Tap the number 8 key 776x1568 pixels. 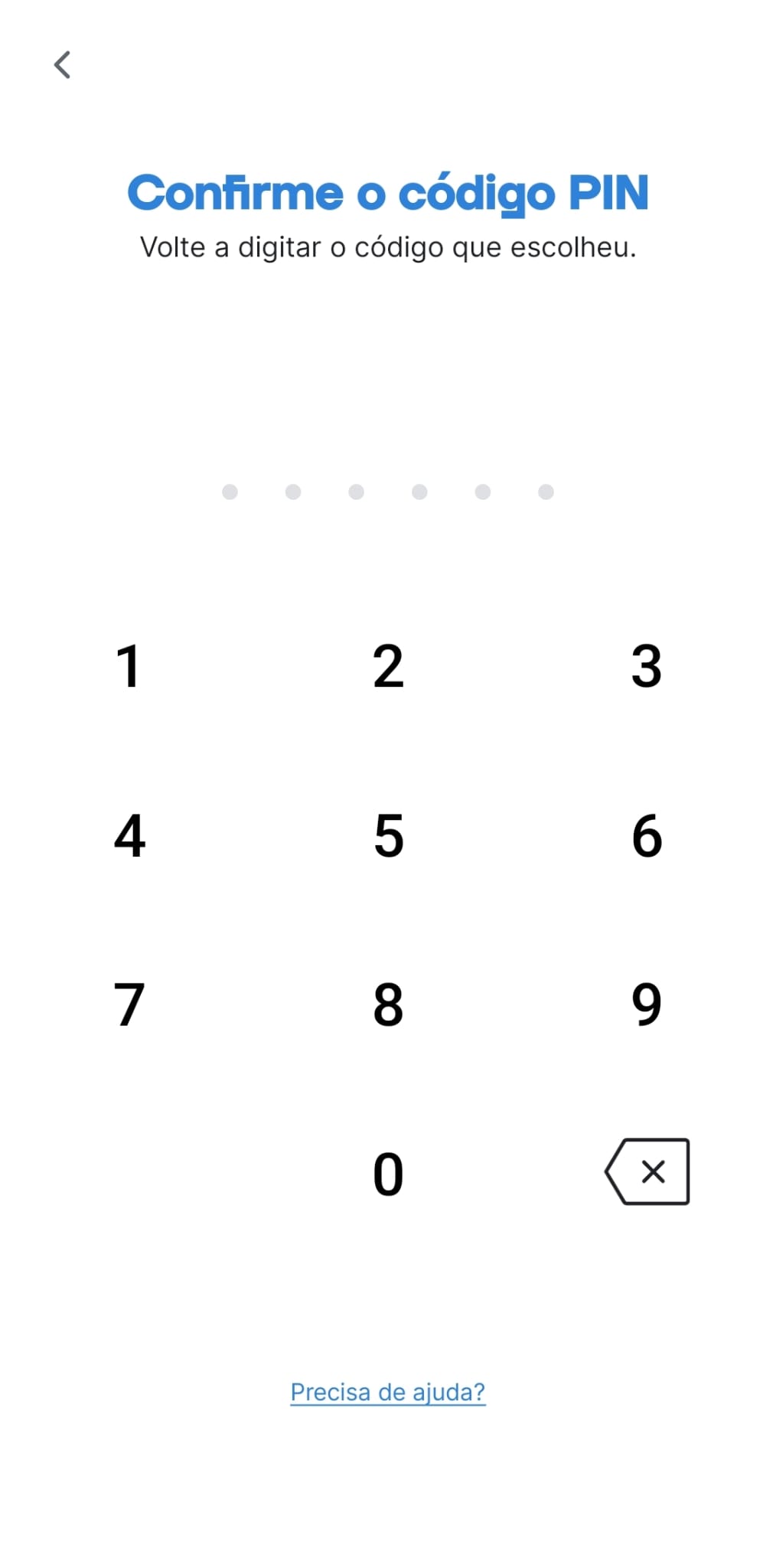[x=388, y=1004]
